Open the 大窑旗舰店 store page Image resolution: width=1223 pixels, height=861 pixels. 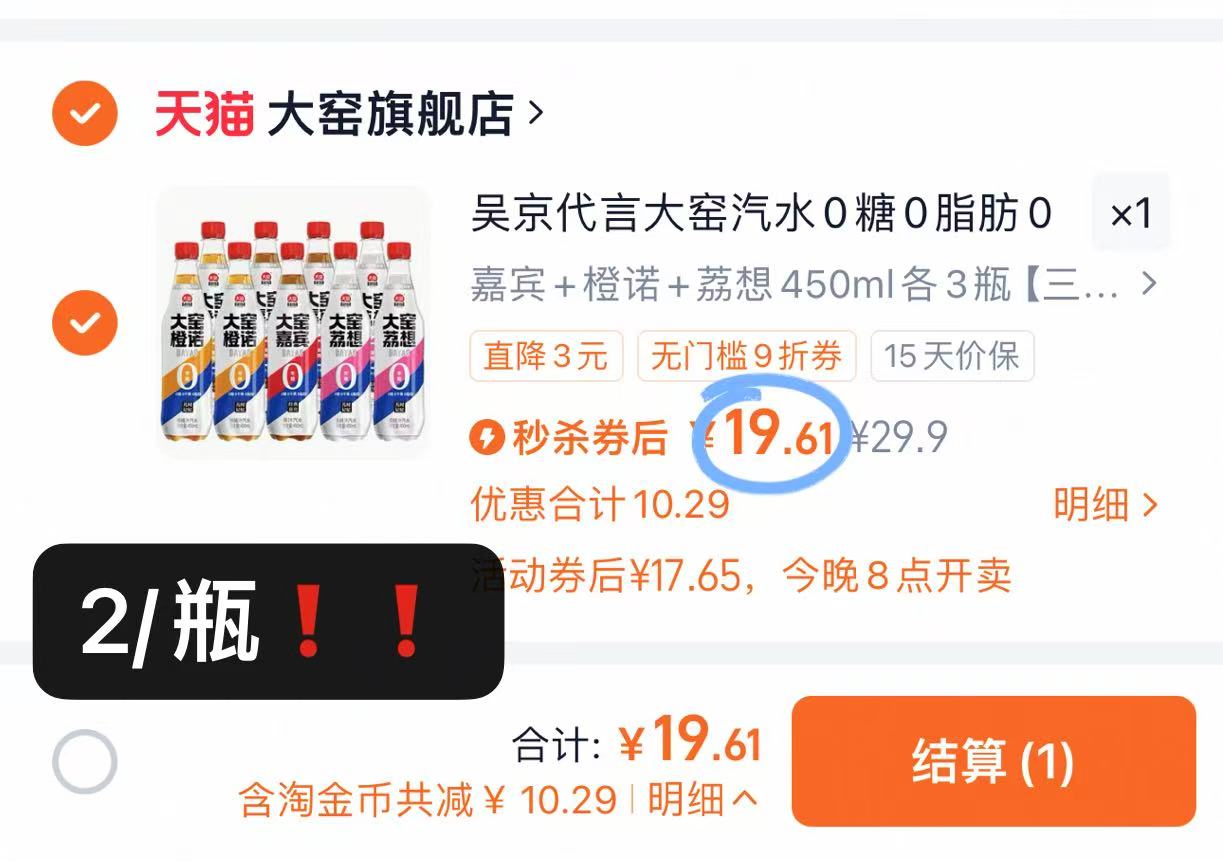[x=390, y=114]
